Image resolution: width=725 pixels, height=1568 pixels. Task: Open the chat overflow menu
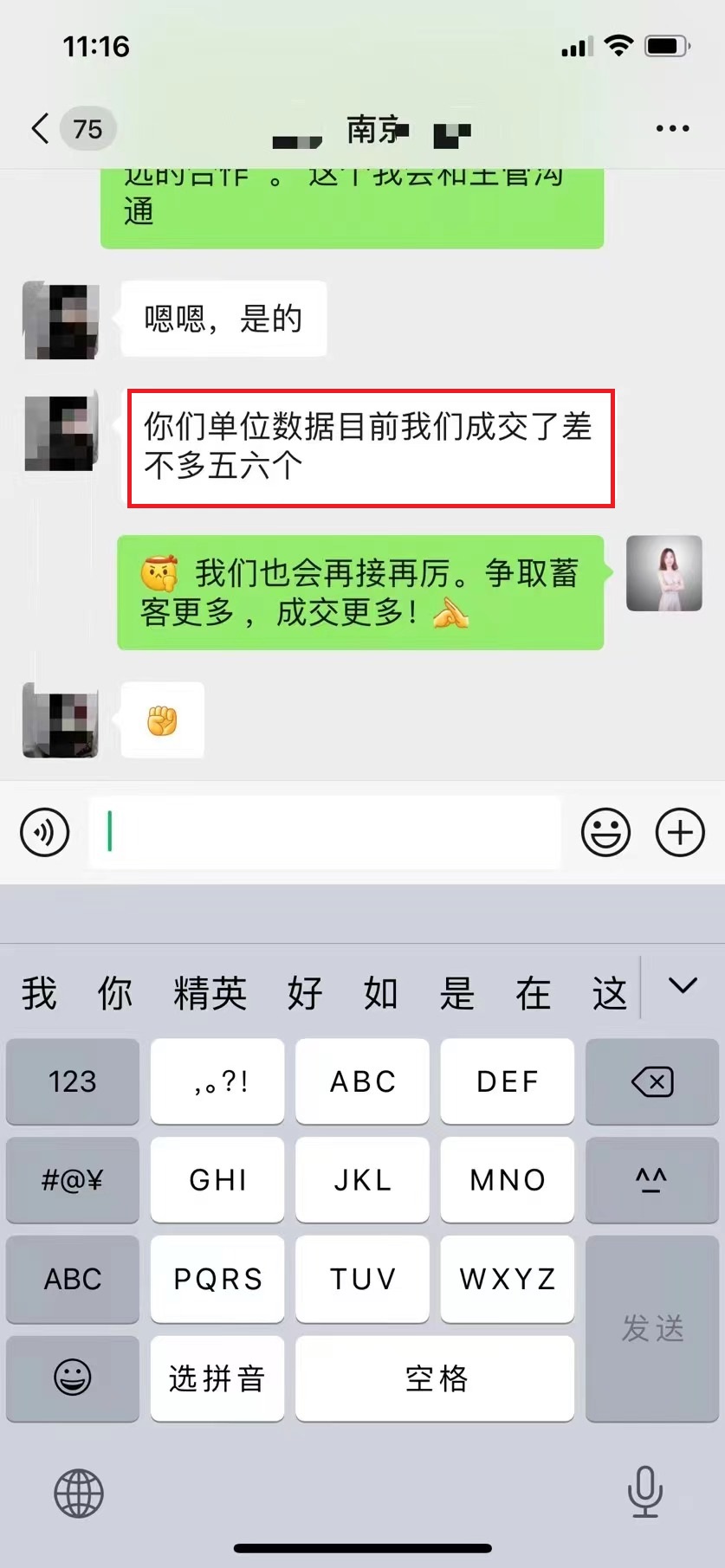click(672, 129)
